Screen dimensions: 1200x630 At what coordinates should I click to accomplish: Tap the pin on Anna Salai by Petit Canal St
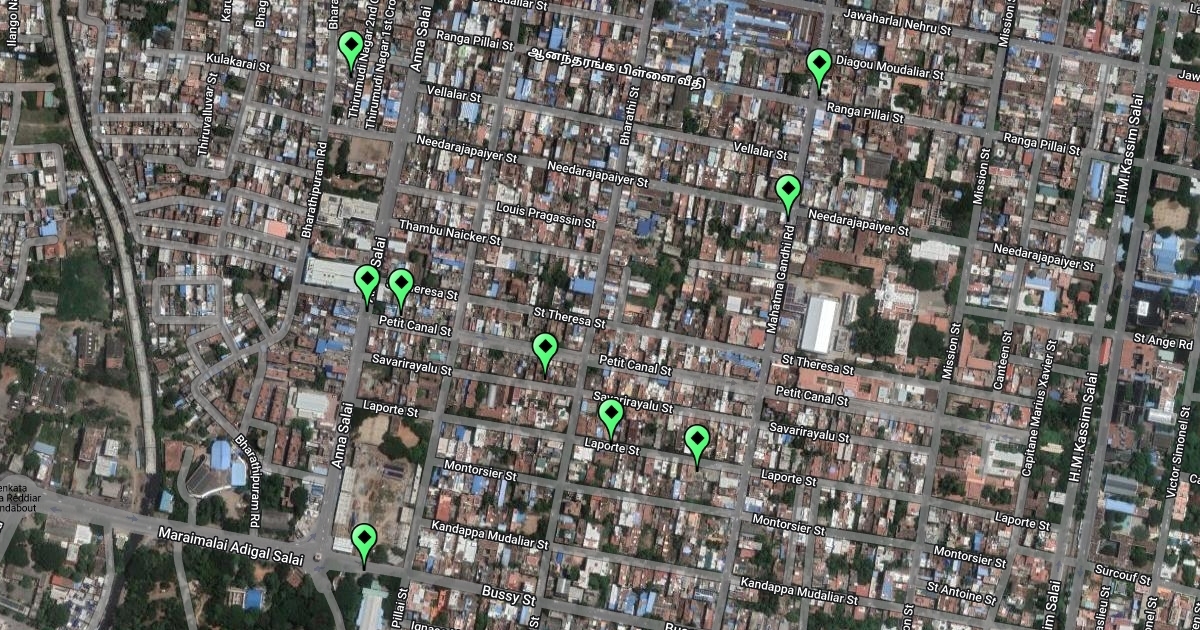[x=367, y=281]
